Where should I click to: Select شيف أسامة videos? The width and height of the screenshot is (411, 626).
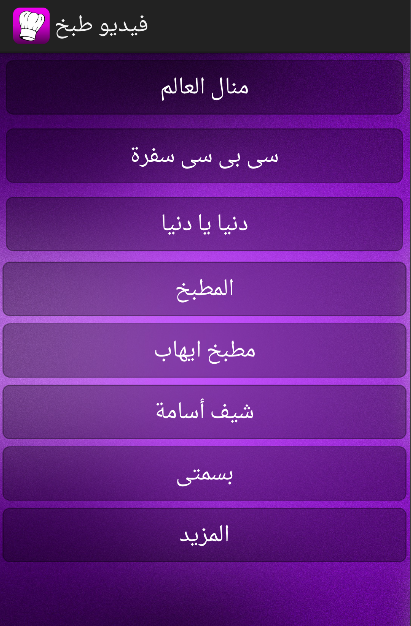coord(205,412)
